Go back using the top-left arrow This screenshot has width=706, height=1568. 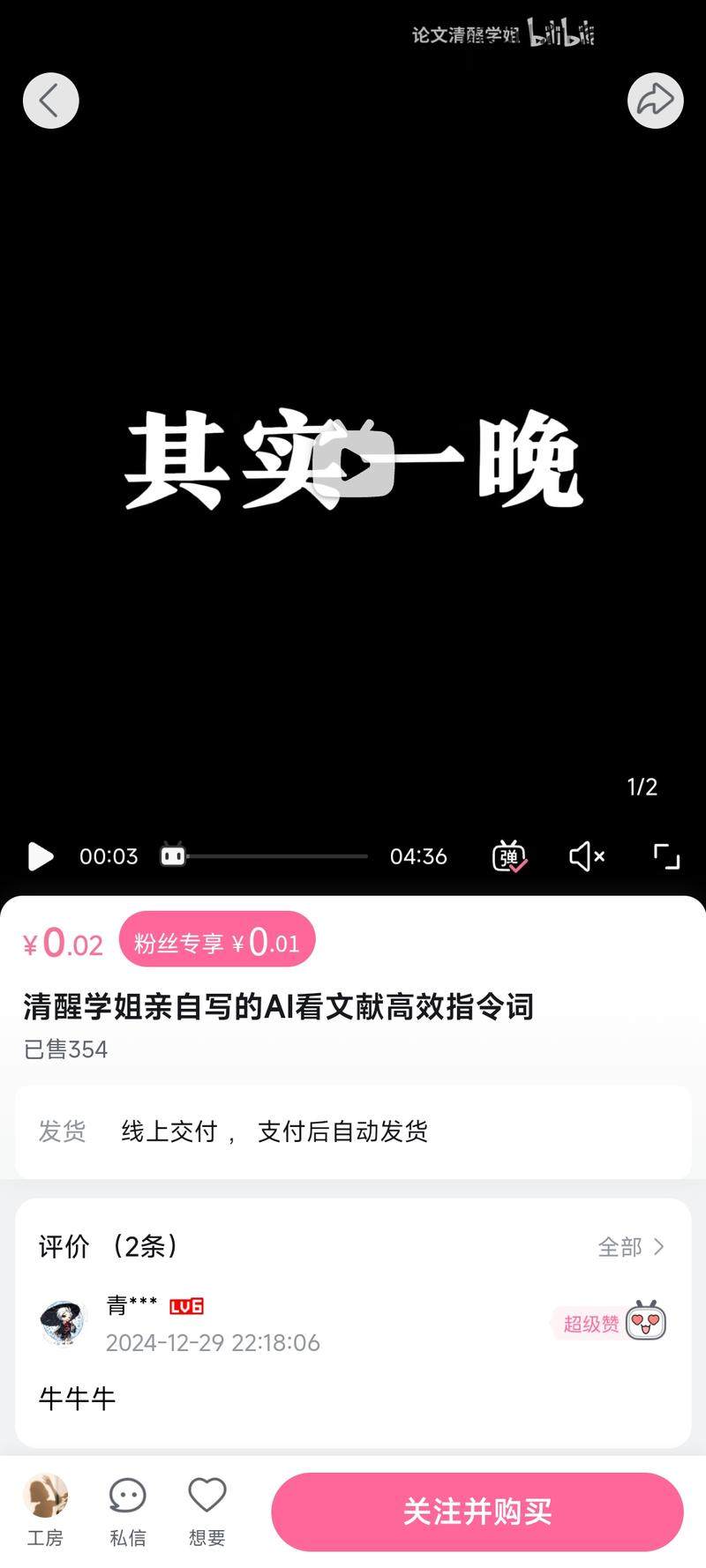click(50, 101)
